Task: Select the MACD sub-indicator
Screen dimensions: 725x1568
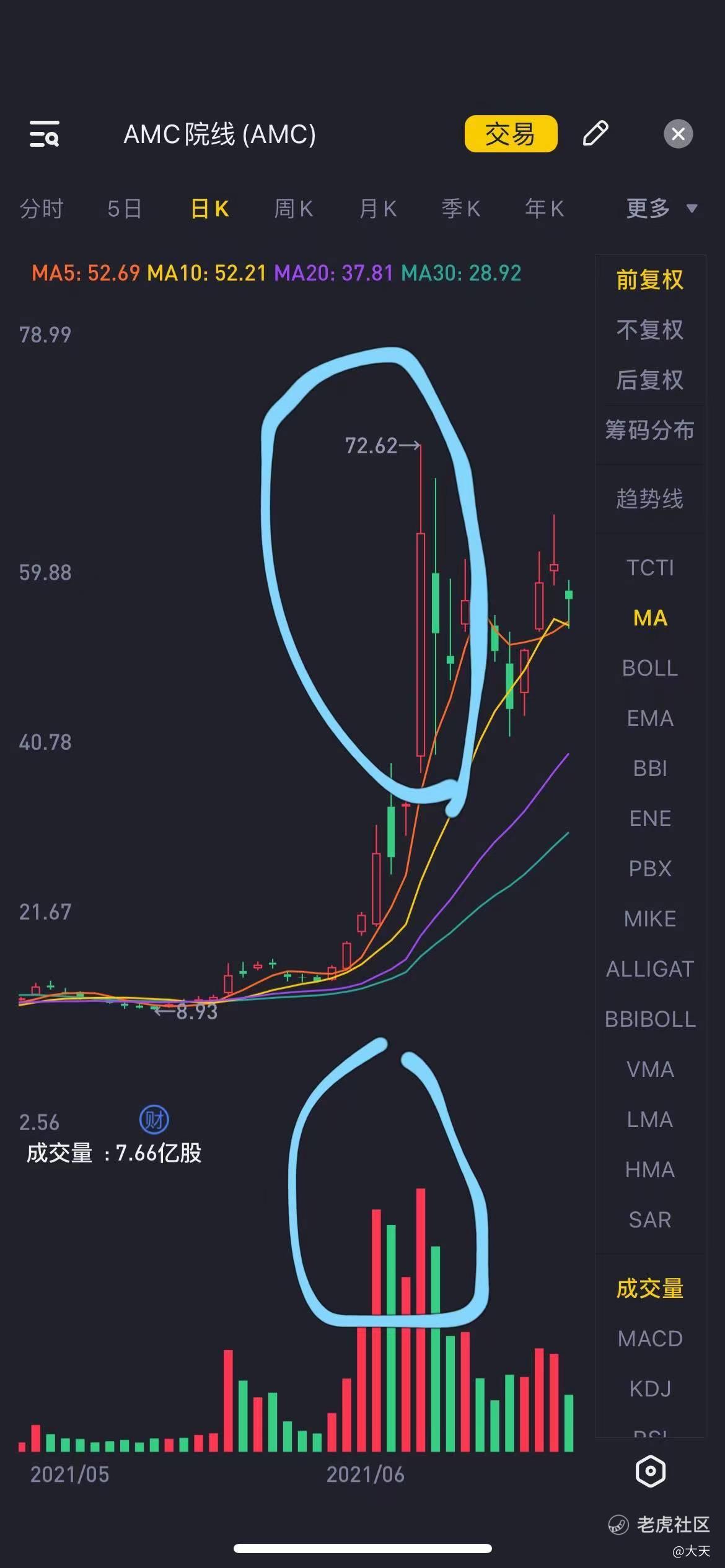Action: coord(649,1338)
